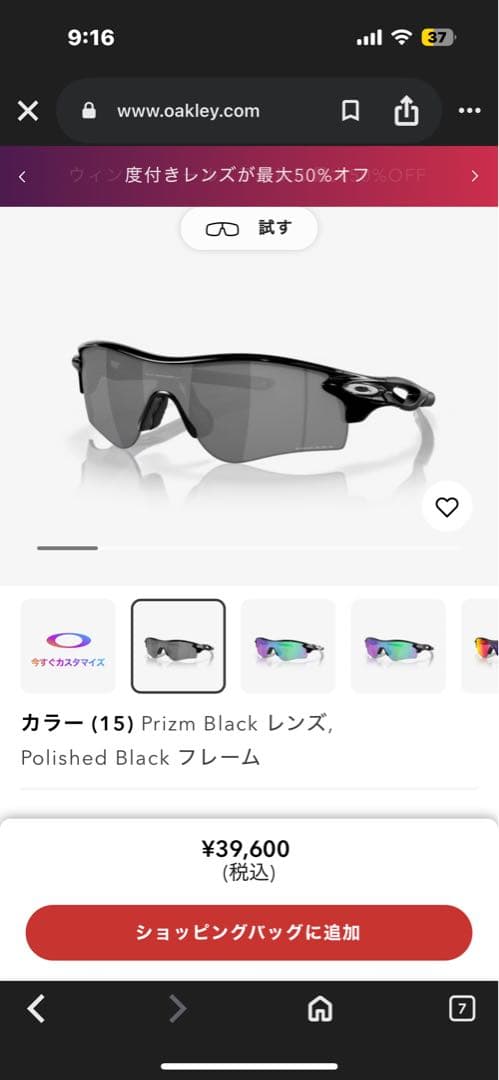Choose the first green-lens color variant

coord(288,646)
